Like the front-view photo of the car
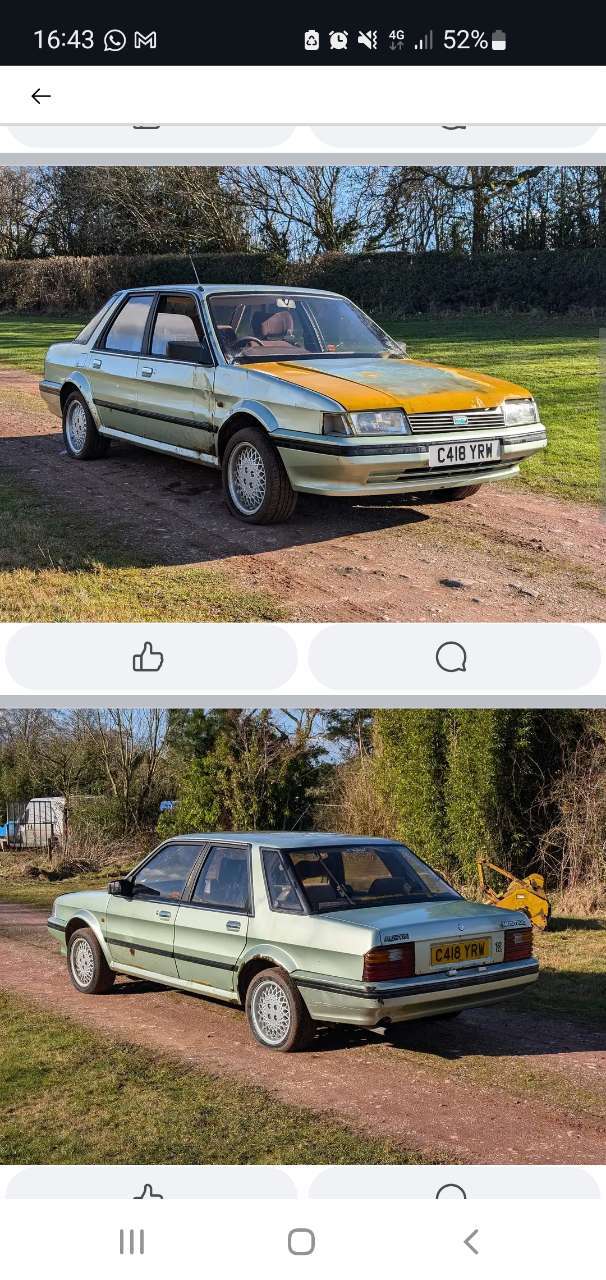This screenshot has width=606, height=1280. pos(151,657)
